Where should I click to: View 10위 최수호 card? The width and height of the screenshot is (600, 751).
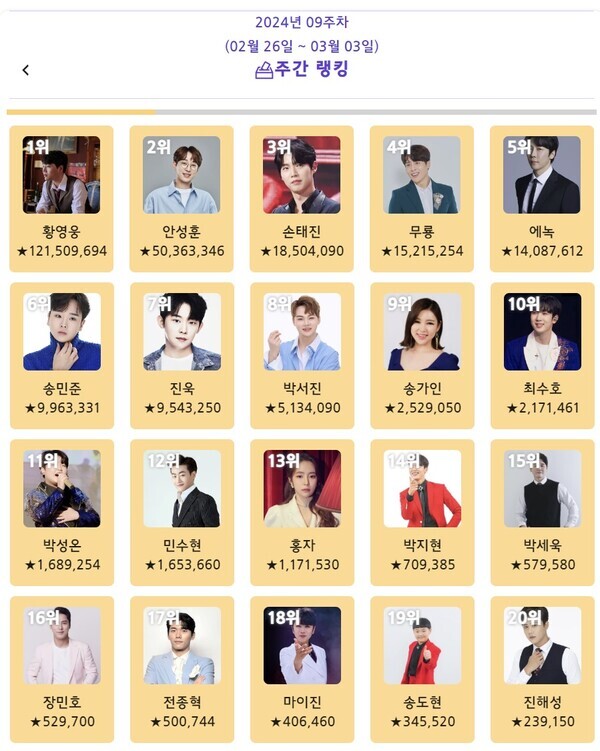(541, 354)
